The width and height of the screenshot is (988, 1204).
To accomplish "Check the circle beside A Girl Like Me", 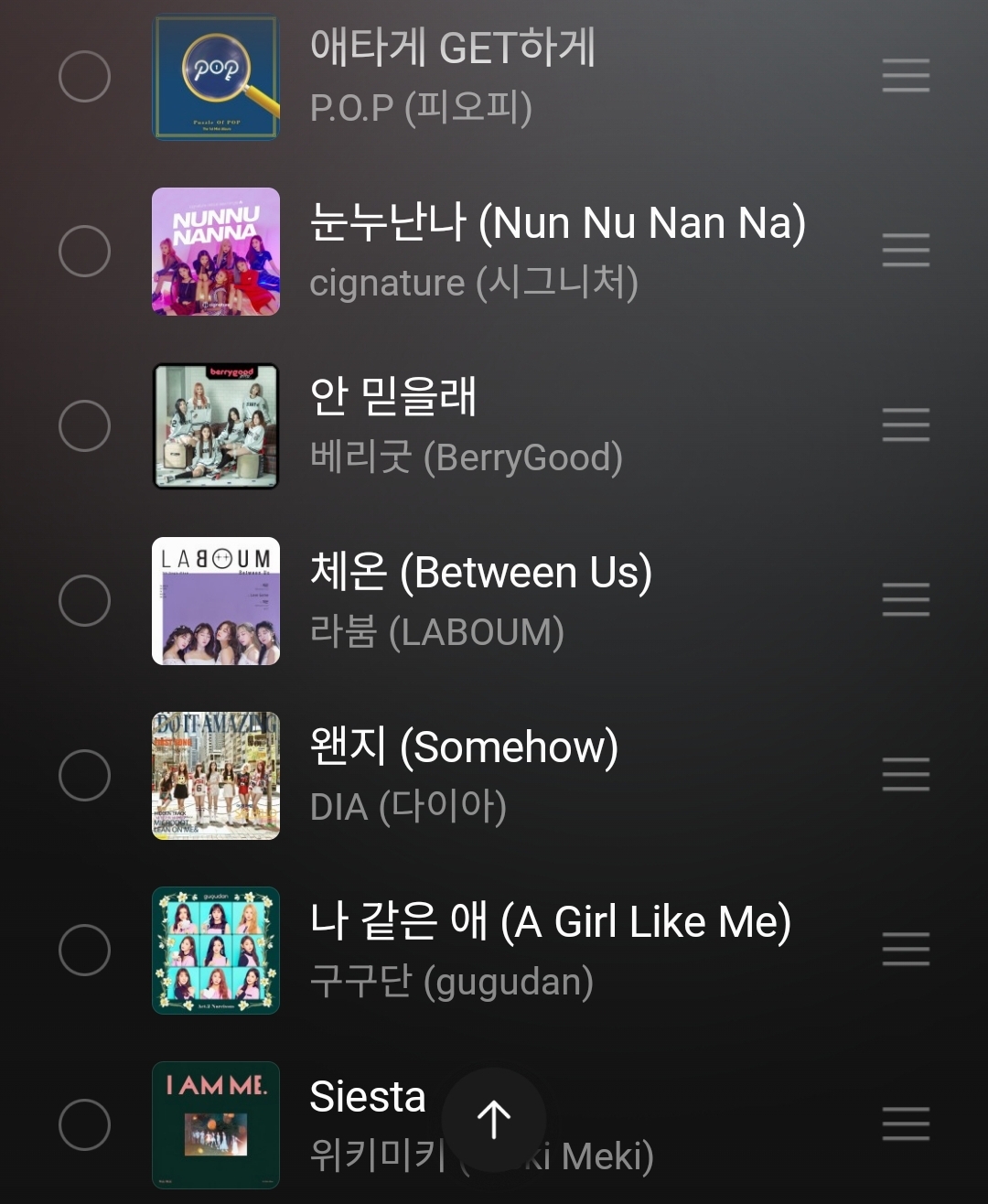I will click(84, 950).
